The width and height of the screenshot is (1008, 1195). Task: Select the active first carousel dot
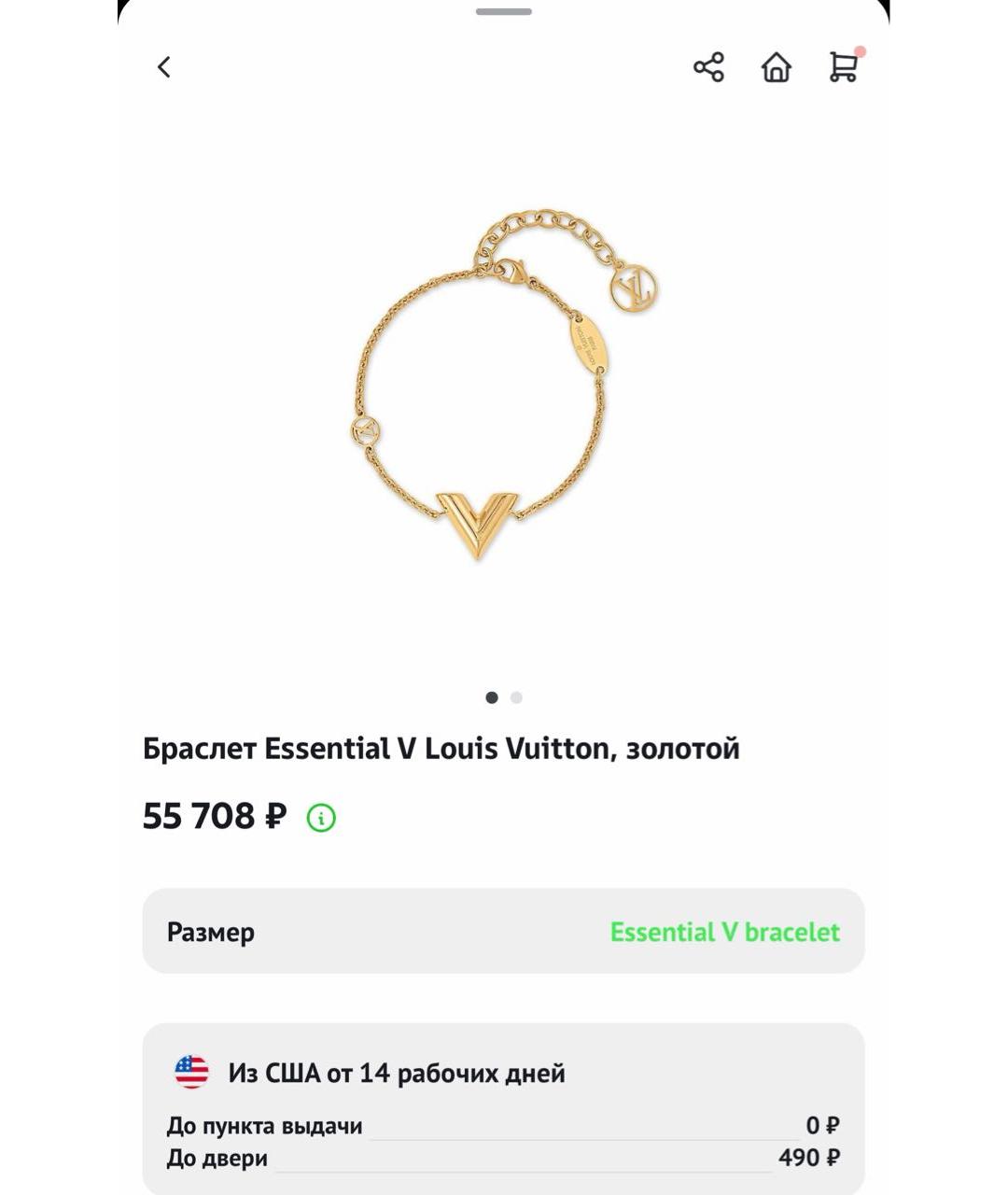pos(492,696)
